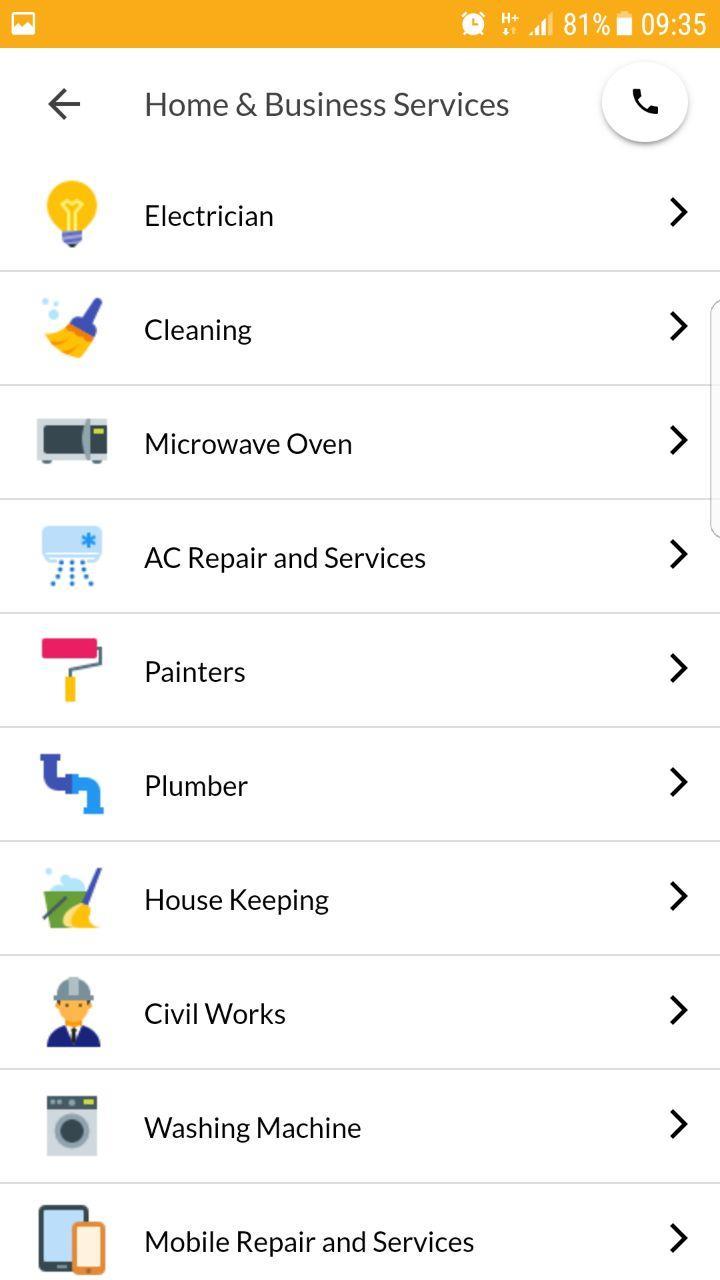Tap the phone call button
Viewport: 720px width, 1280px height.
(x=645, y=102)
